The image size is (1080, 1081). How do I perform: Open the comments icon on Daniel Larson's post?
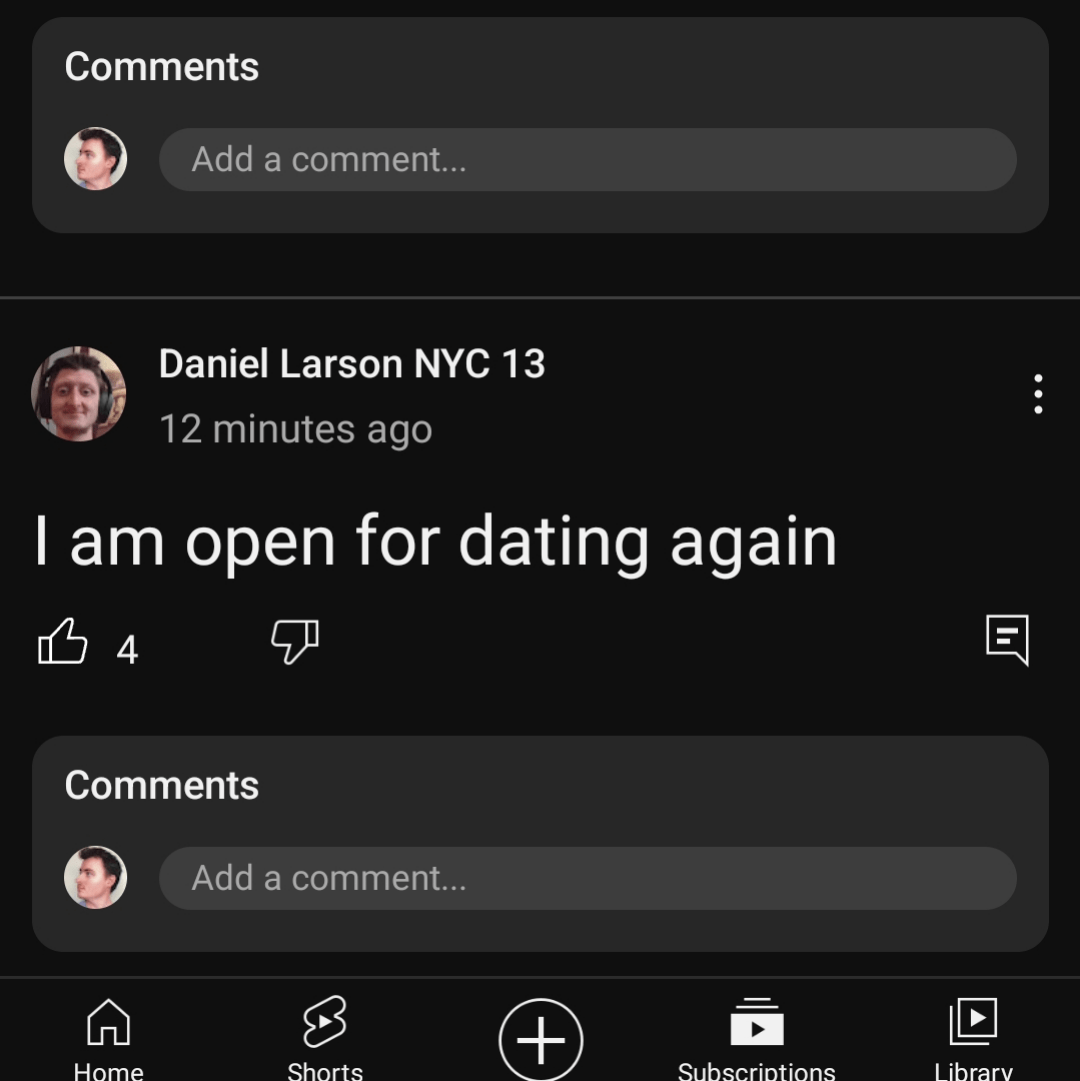[1006, 639]
